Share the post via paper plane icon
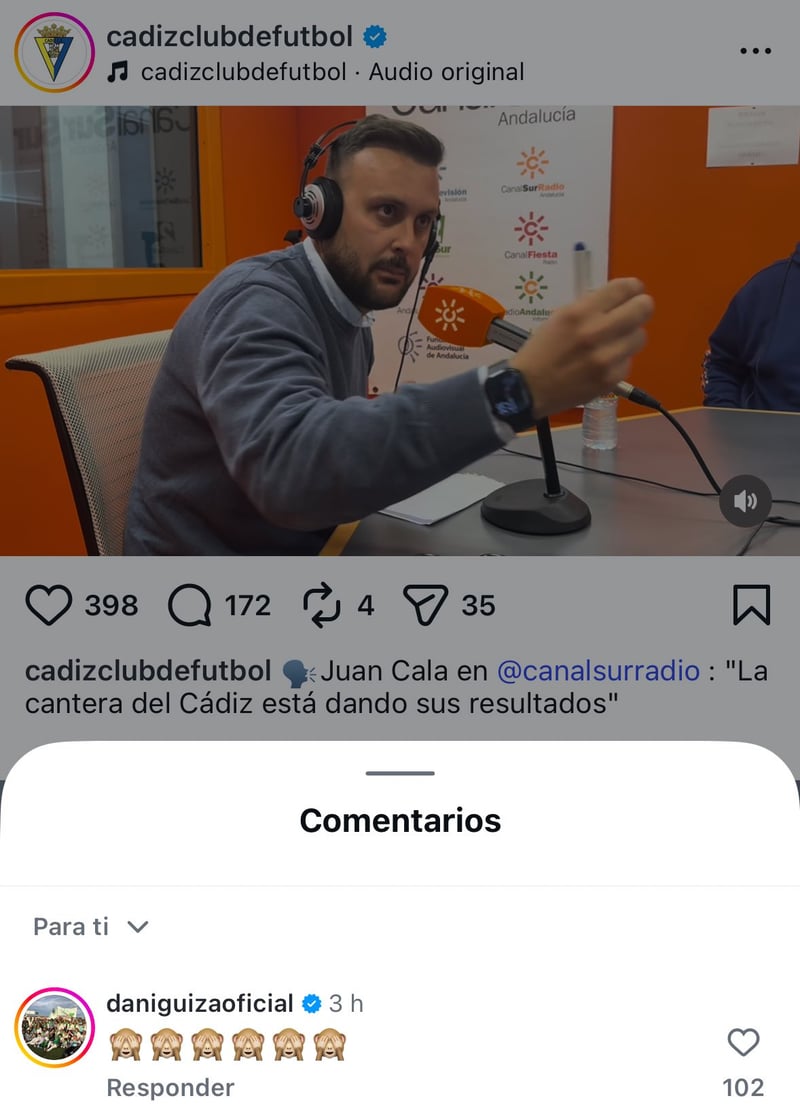Image resolution: width=800 pixels, height=1115 pixels. pyautogui.click(x=426, y=605)
